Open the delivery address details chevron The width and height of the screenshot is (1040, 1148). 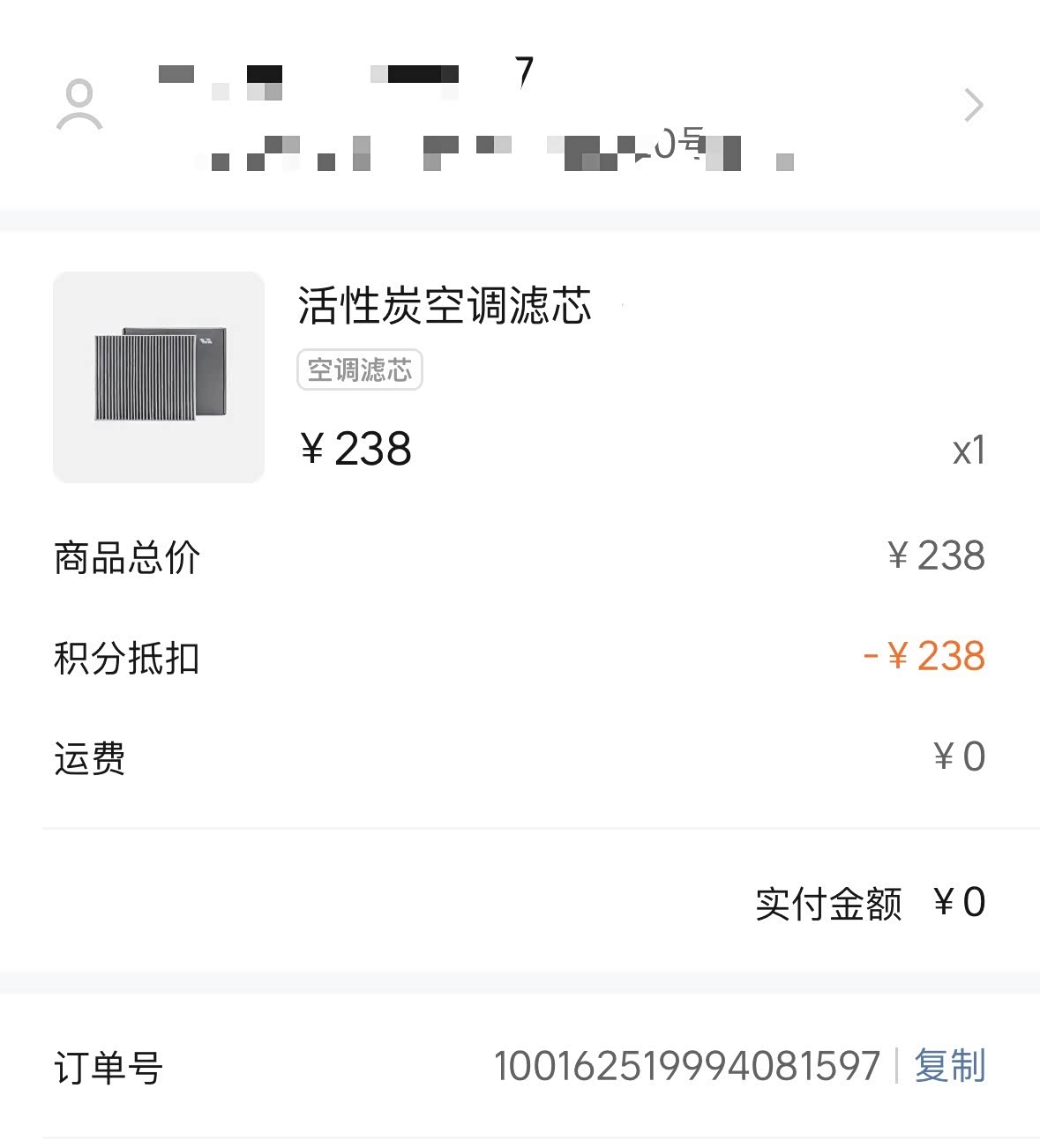973,106
